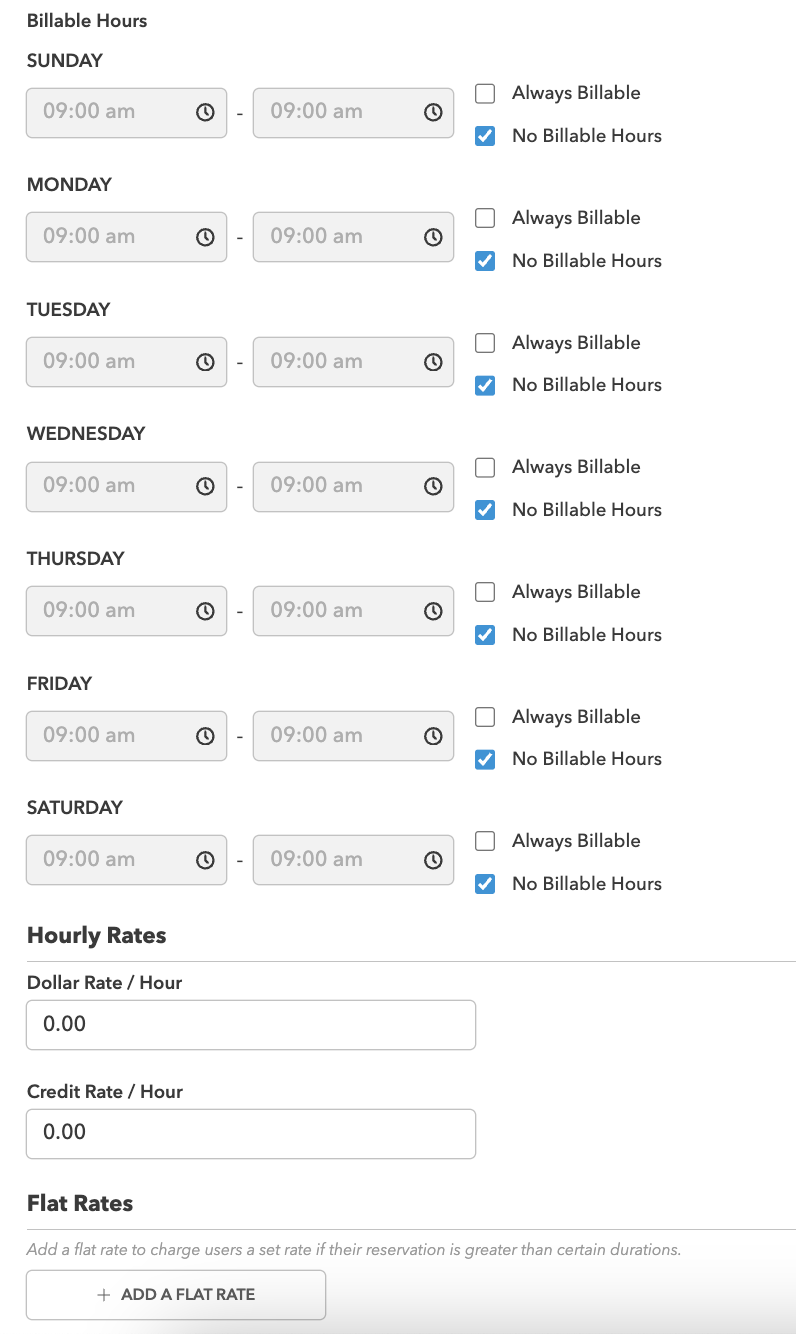Check Always Billable for Thursday
Viewport: 796px width, 1334px height.
[485, 592]
